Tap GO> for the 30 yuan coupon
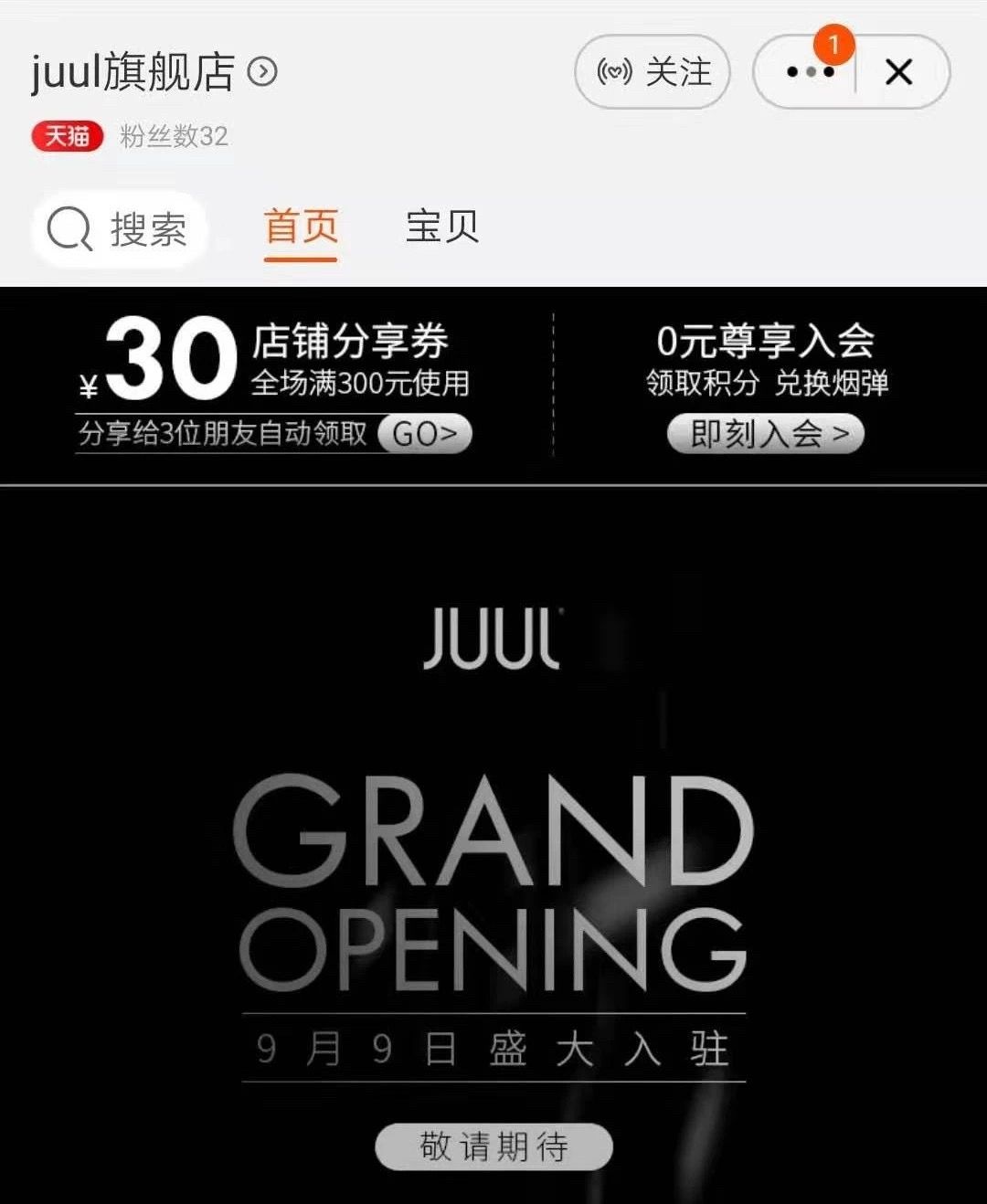Viewport: 987px width, 1204px height. (425, 434)
